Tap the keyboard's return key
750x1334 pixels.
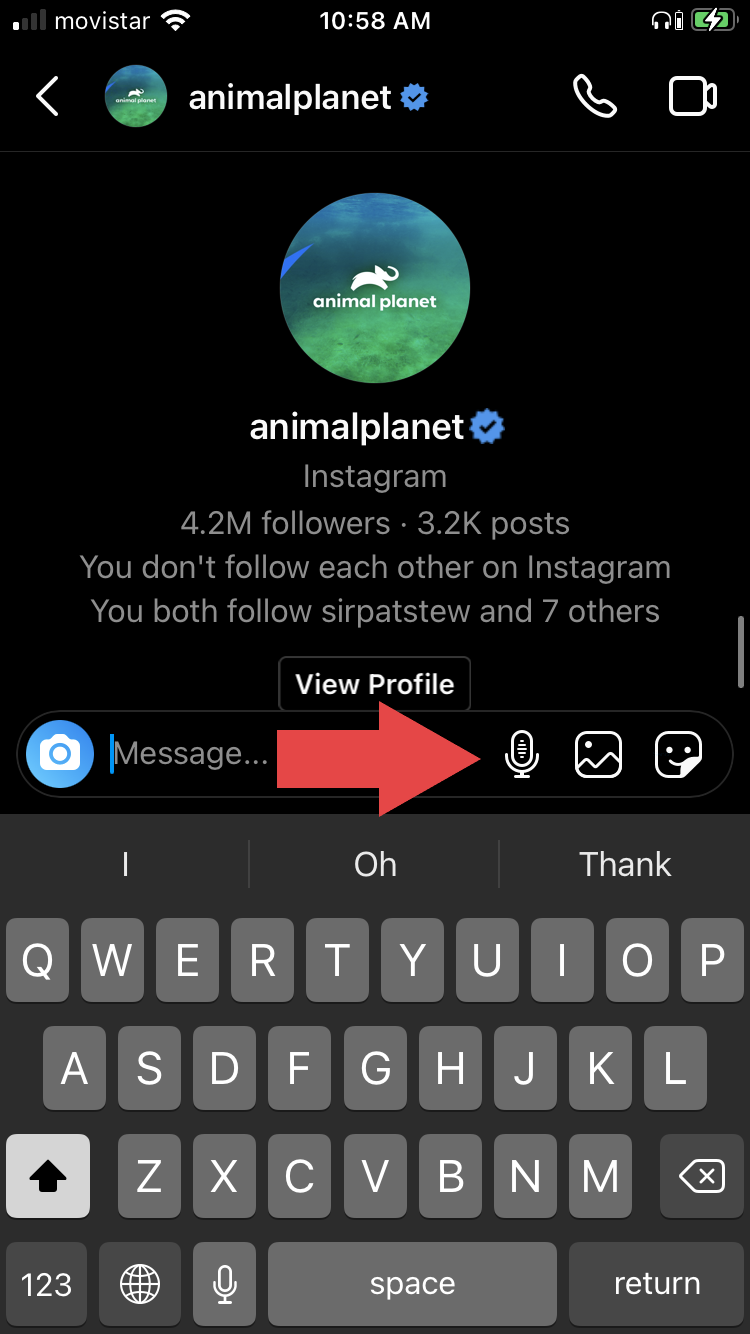click(x=657, y=1284)
